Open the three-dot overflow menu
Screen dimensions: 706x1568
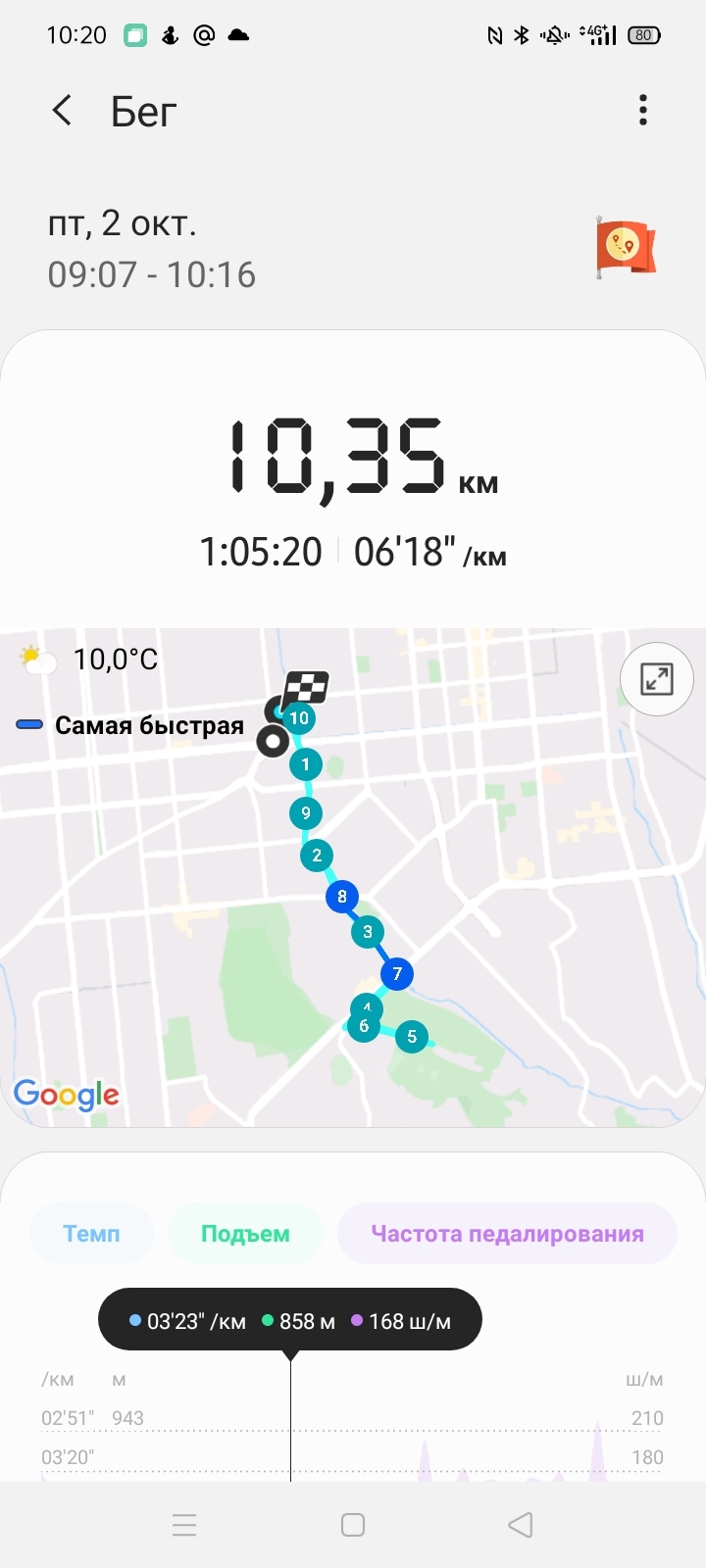[643, 111]
